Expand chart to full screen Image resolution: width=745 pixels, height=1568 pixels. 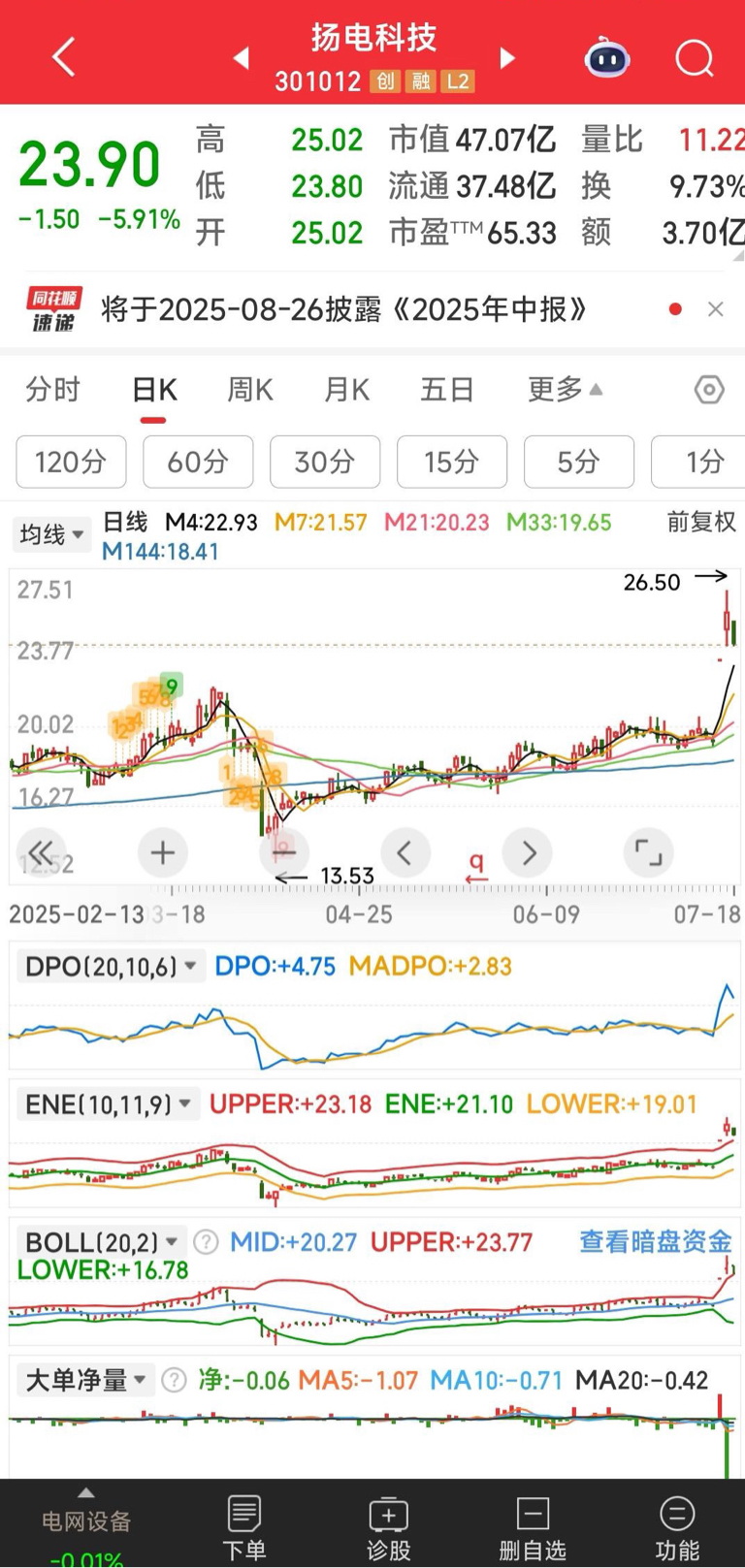pyautogui.click(x=648, y=853)
